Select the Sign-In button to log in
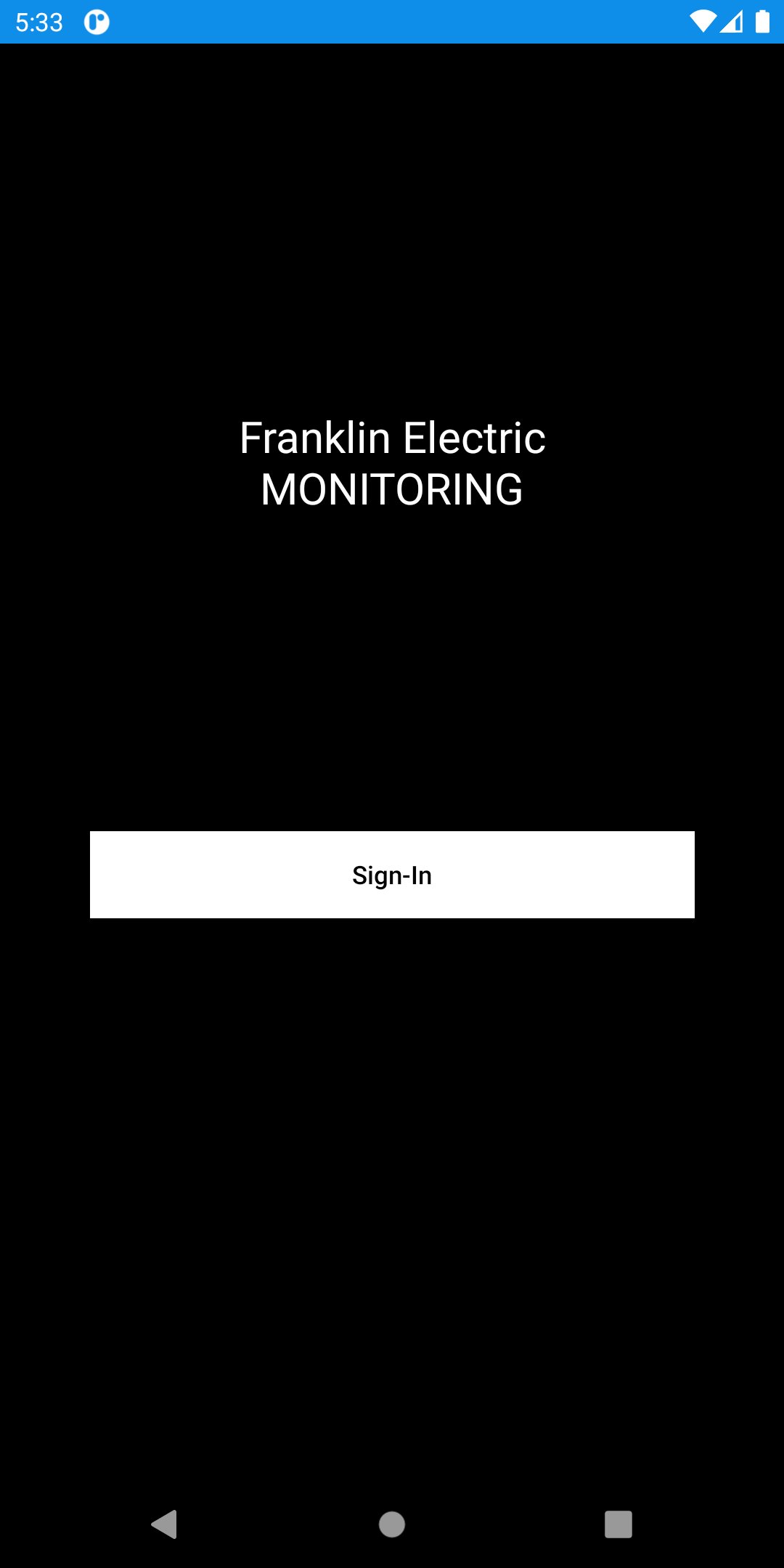784x1568 pixels. pos(391,875)
